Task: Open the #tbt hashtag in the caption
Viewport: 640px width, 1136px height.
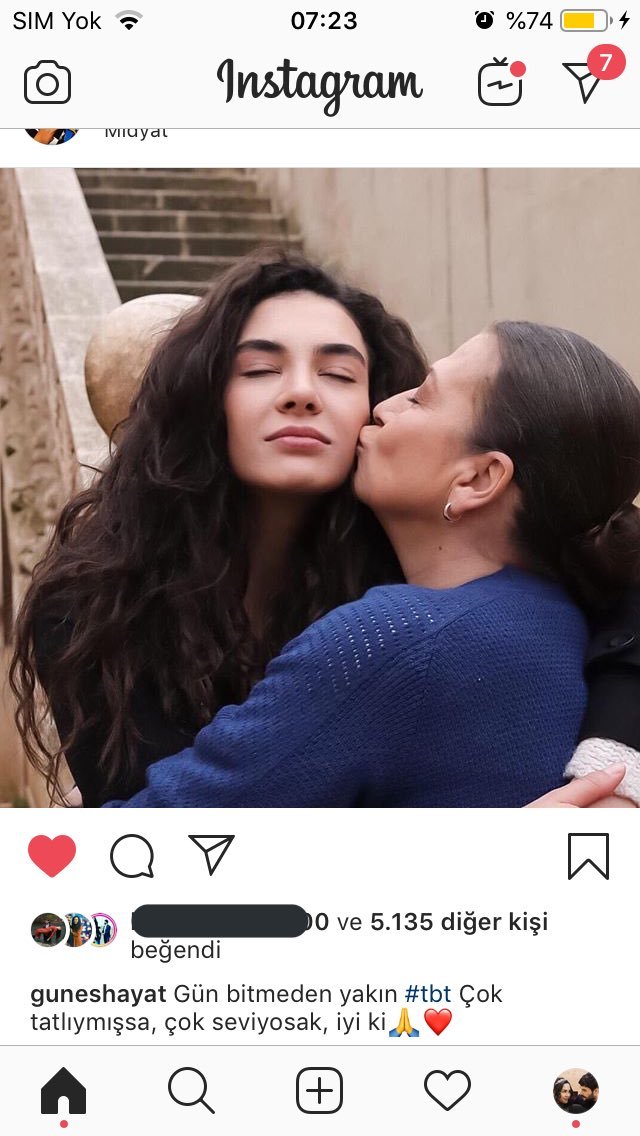Action: (428, 994)
